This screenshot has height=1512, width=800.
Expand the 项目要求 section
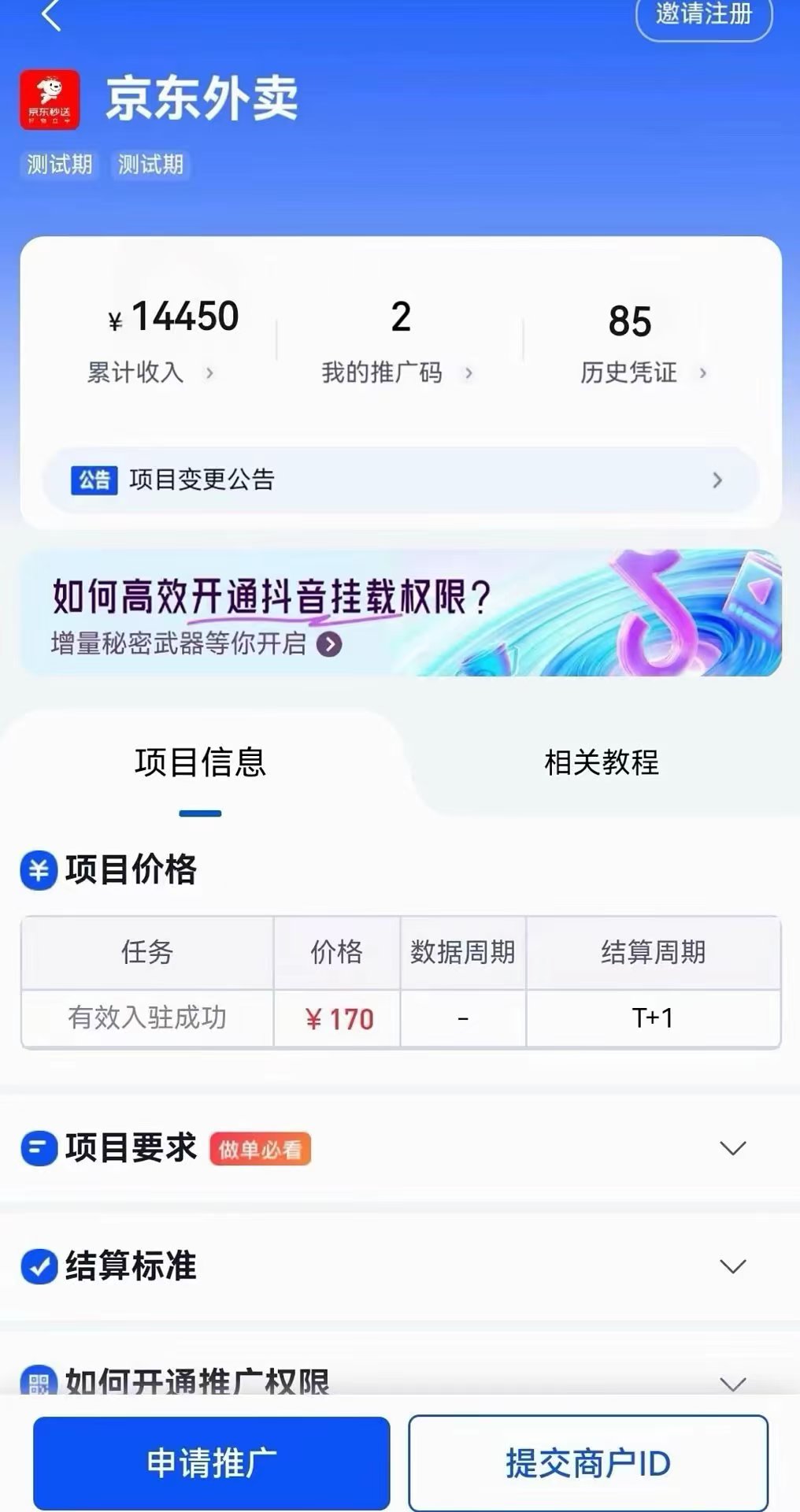pos(731,1149)
